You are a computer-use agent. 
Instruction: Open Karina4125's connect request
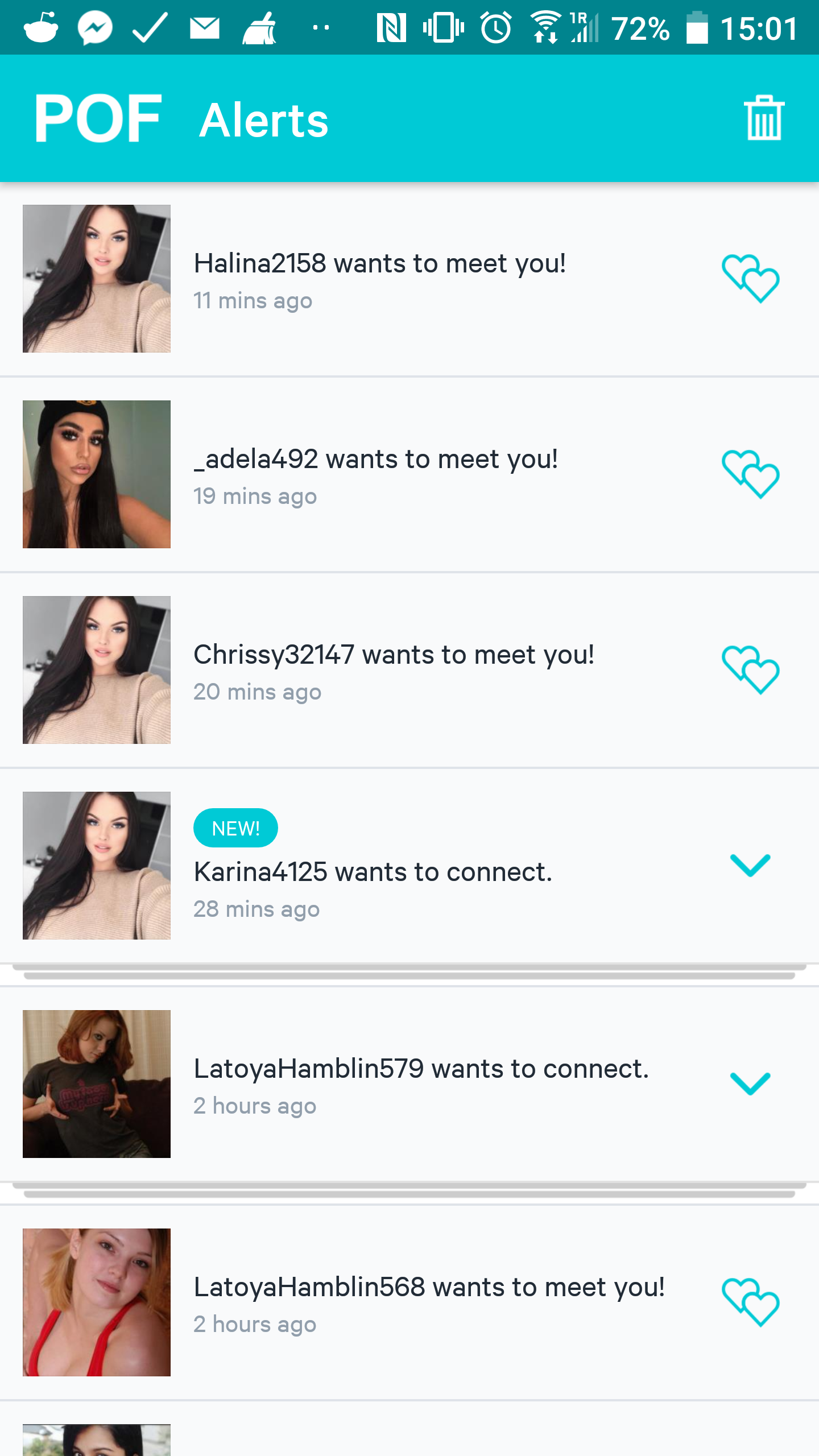373,872
